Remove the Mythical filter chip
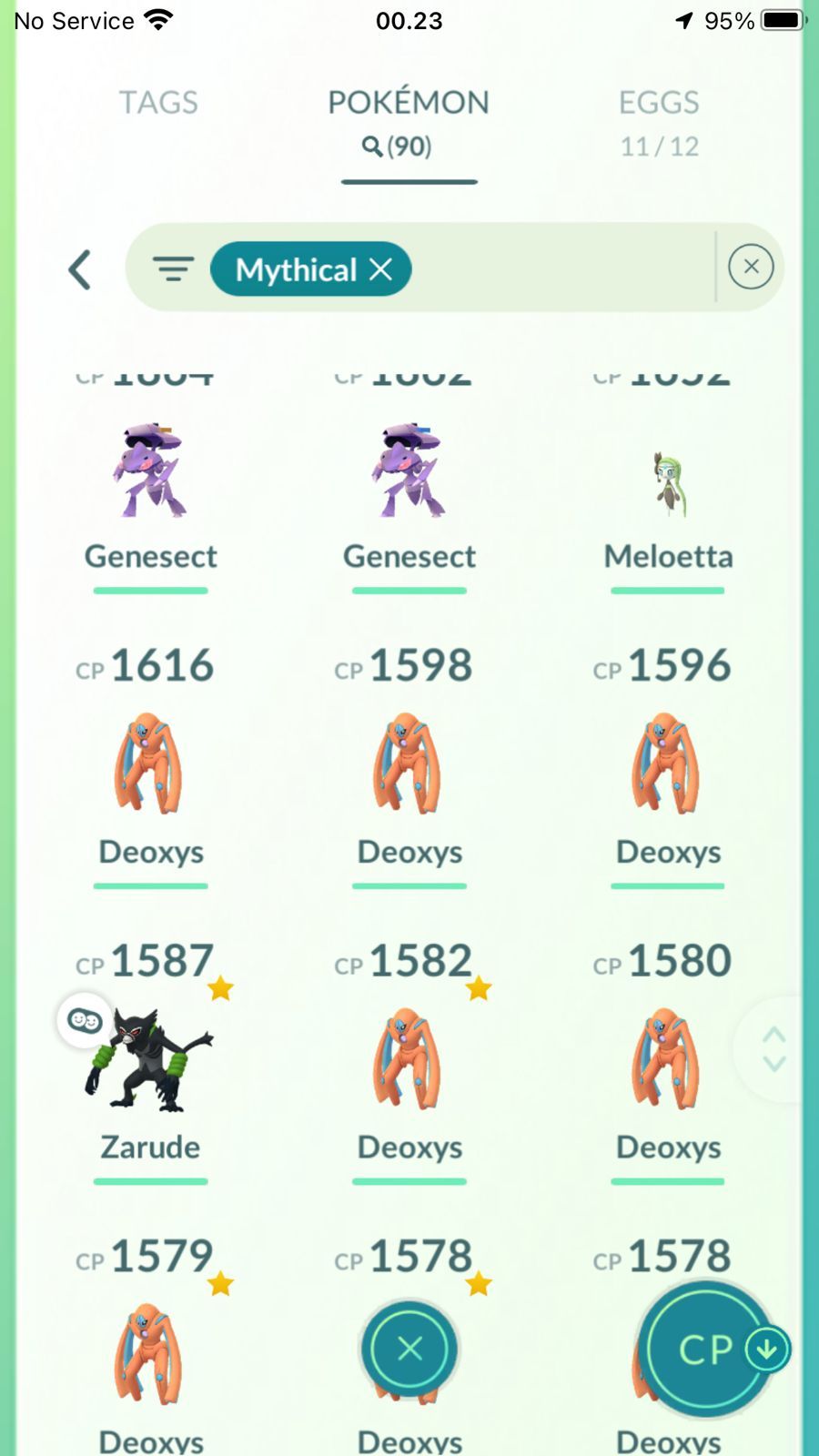The width and height of the screenshot is (819, 1456). (x=380, y=269)
